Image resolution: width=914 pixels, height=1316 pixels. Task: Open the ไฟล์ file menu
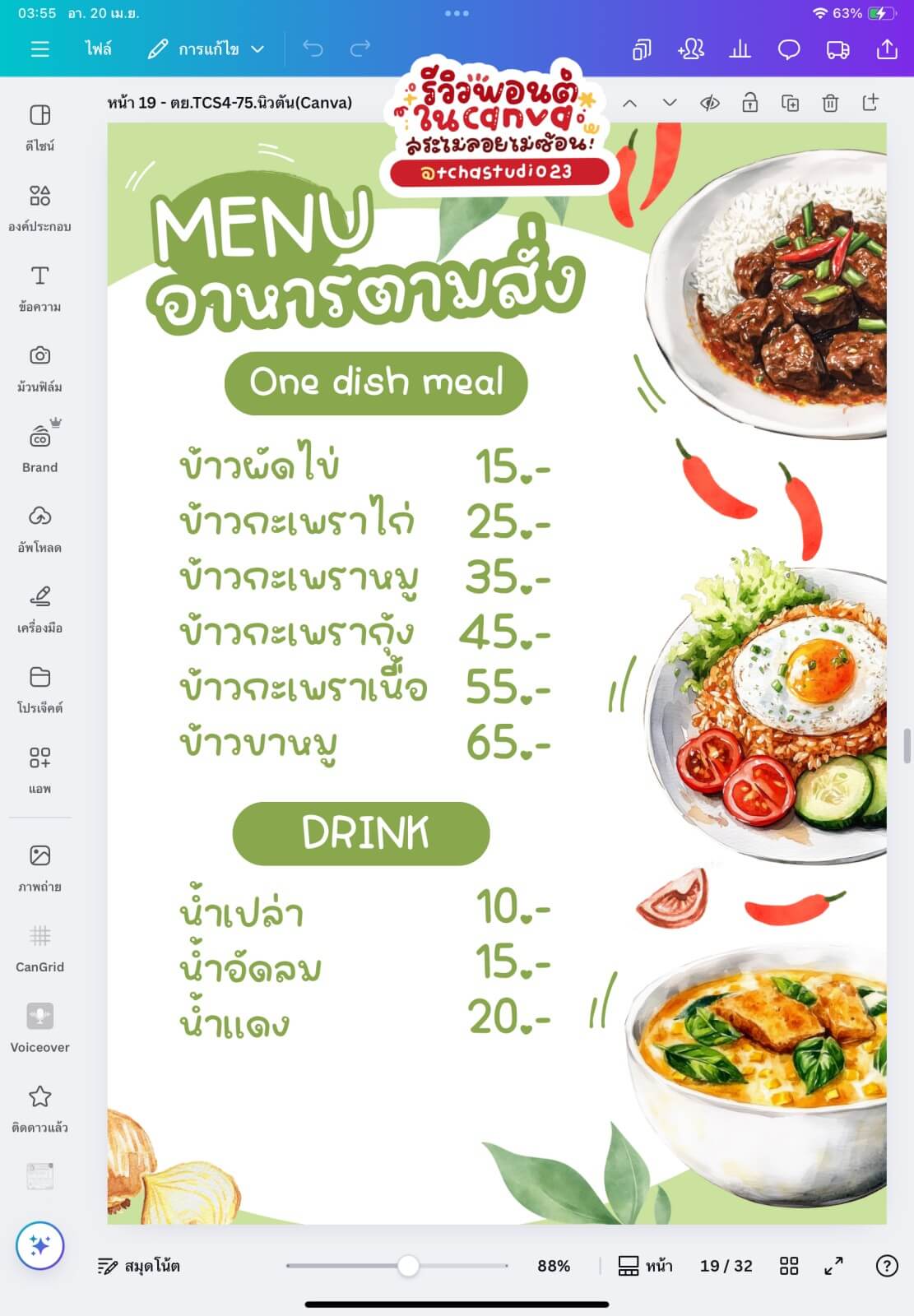[x=98, y=49]
